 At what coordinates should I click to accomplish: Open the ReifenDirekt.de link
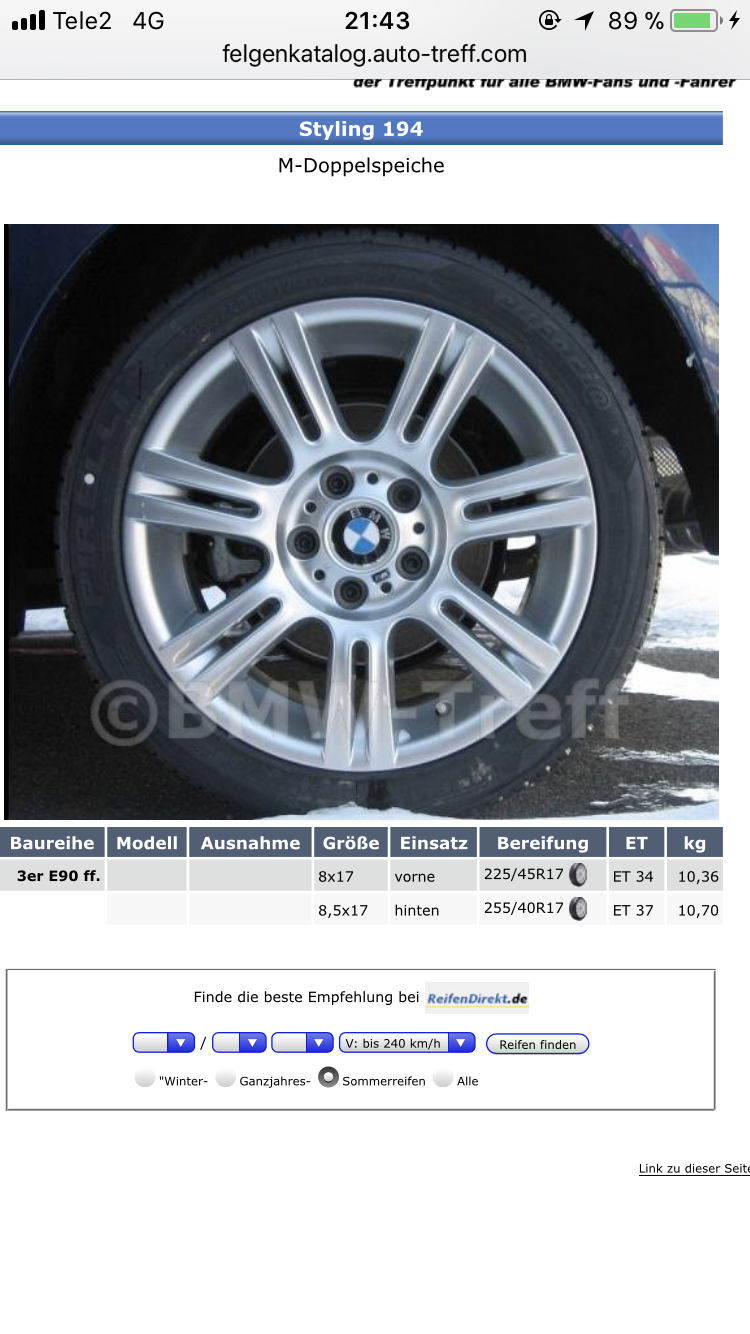point(477,998)
